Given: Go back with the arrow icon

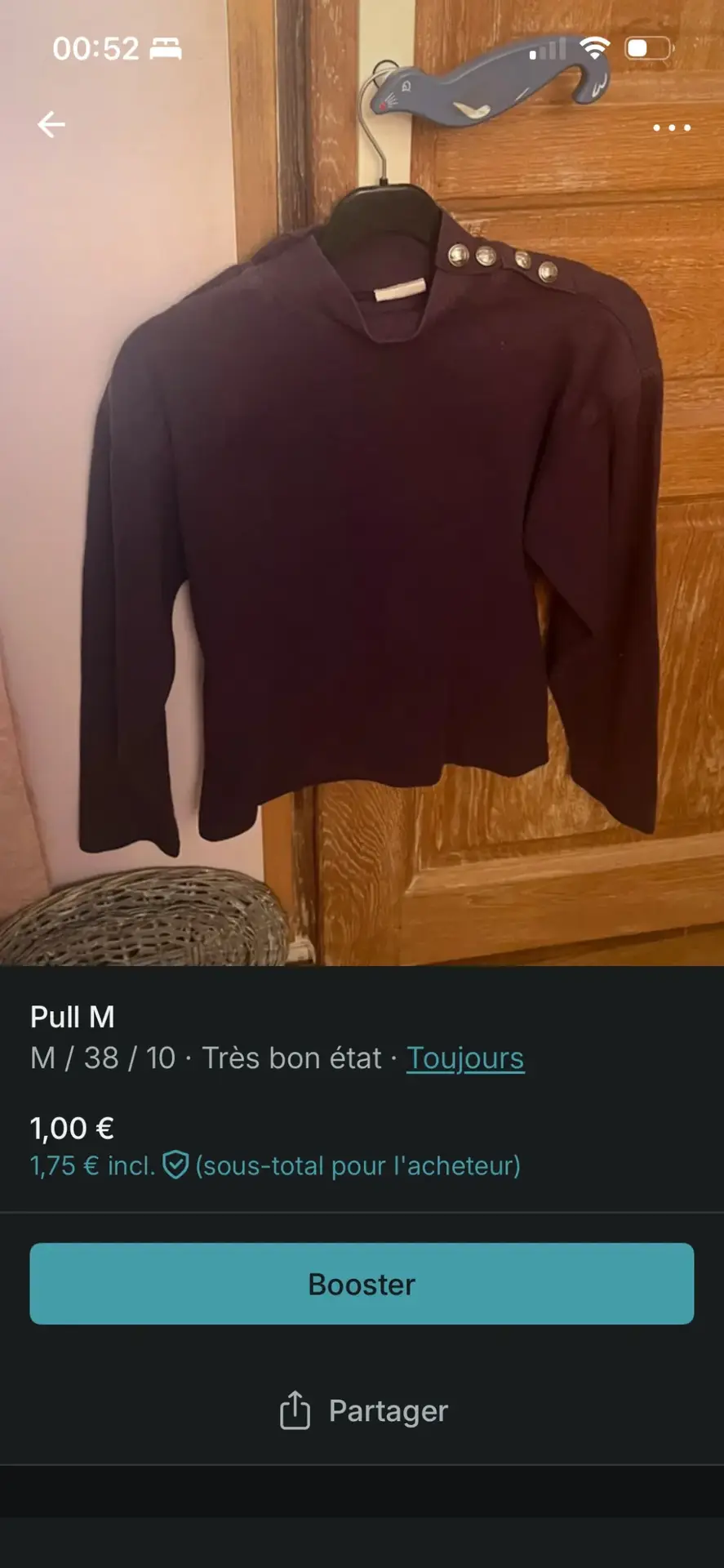Looking at the screenshot, I should click(x=51, y=125).
